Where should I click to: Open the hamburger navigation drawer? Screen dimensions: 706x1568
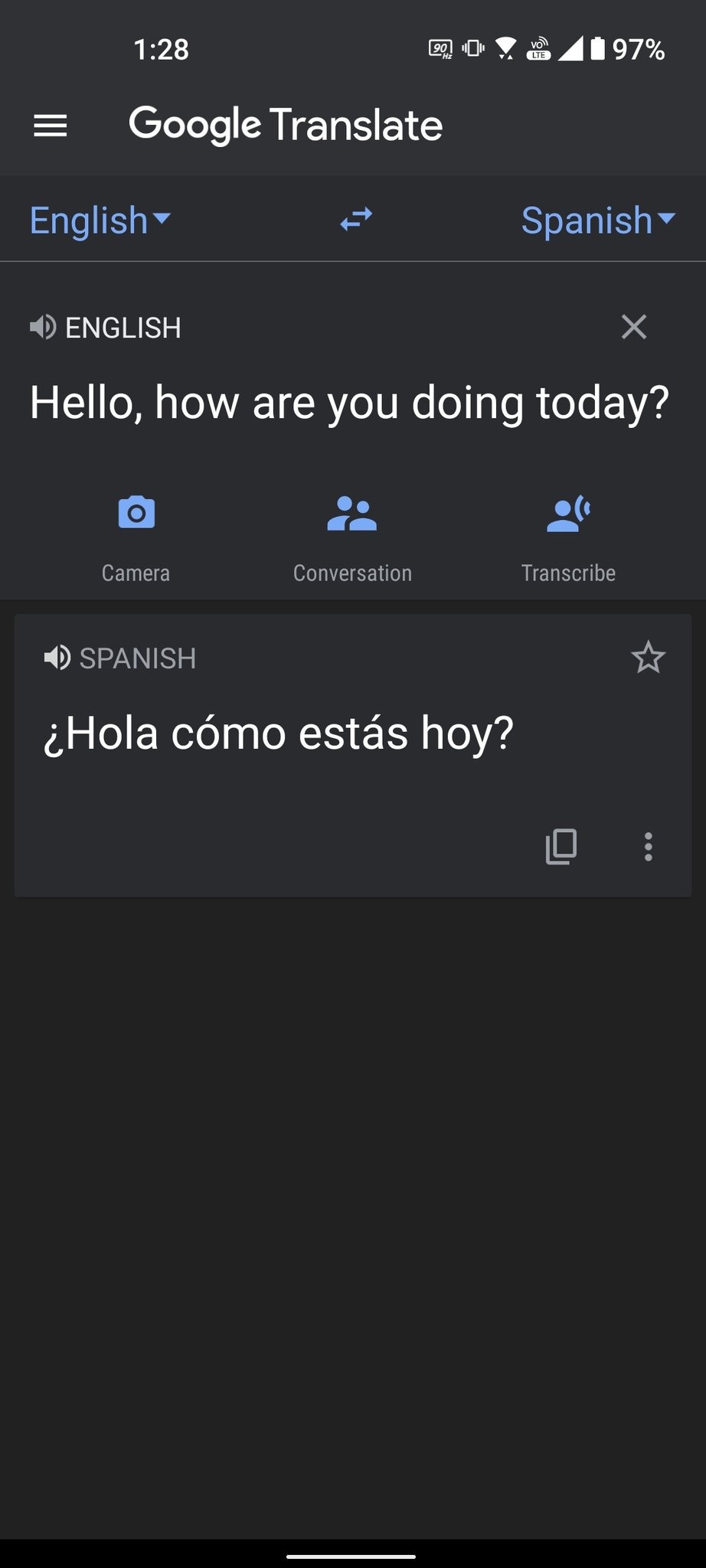(x=51, y=126)
